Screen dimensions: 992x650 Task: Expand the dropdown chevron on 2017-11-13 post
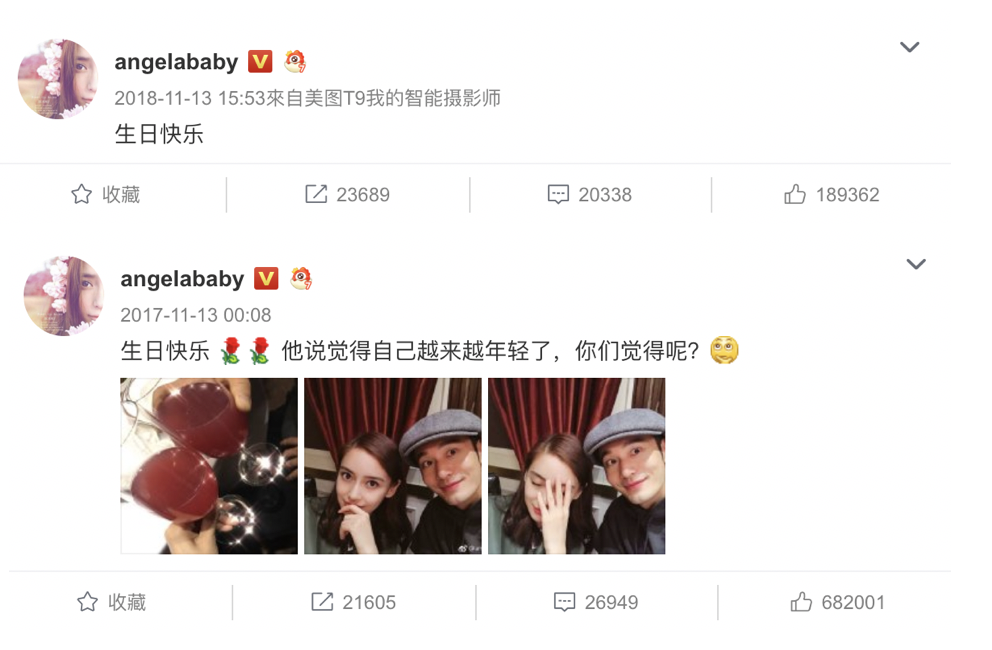(x=915, y=264)
